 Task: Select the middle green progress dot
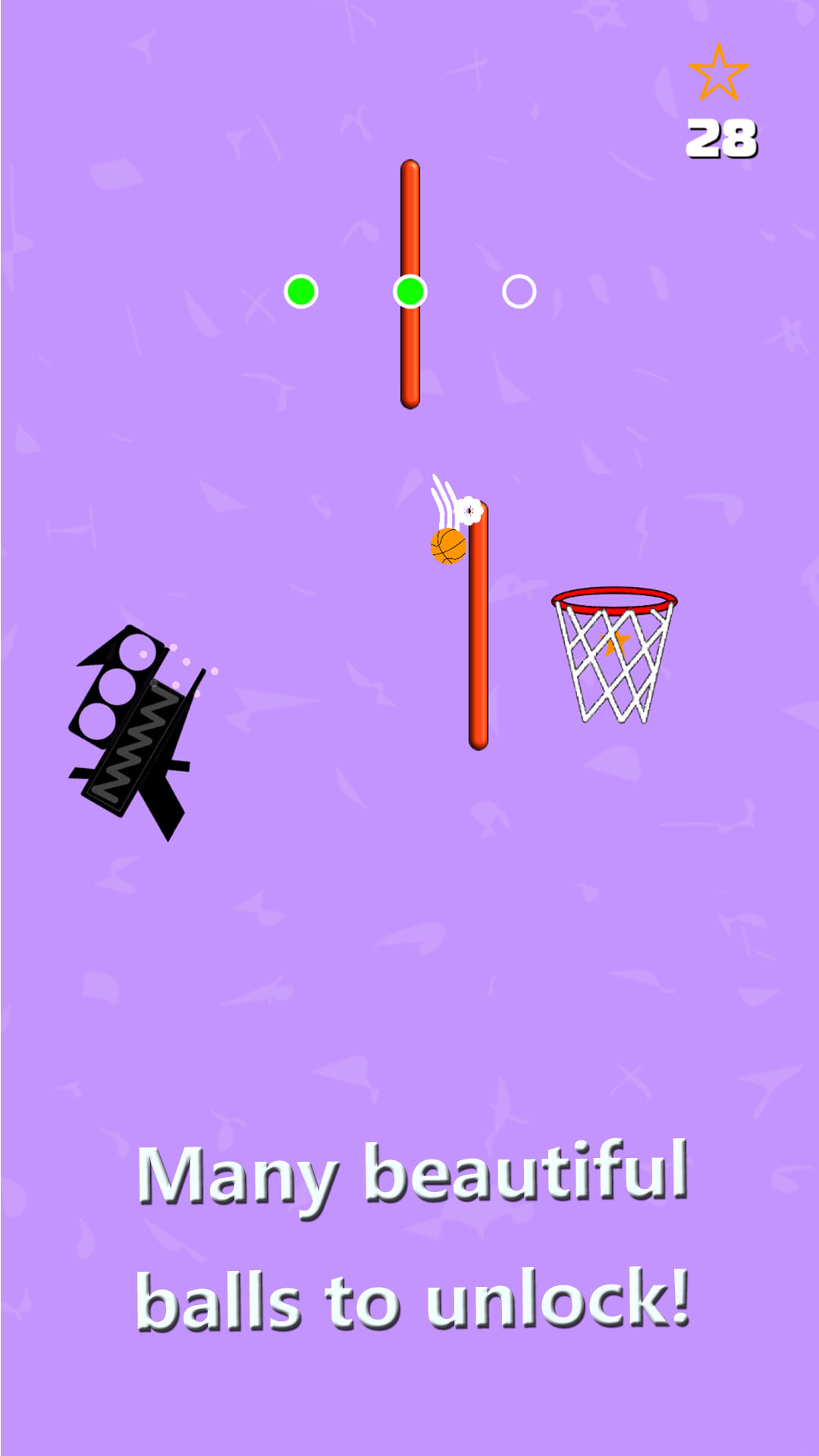point(410,291)
